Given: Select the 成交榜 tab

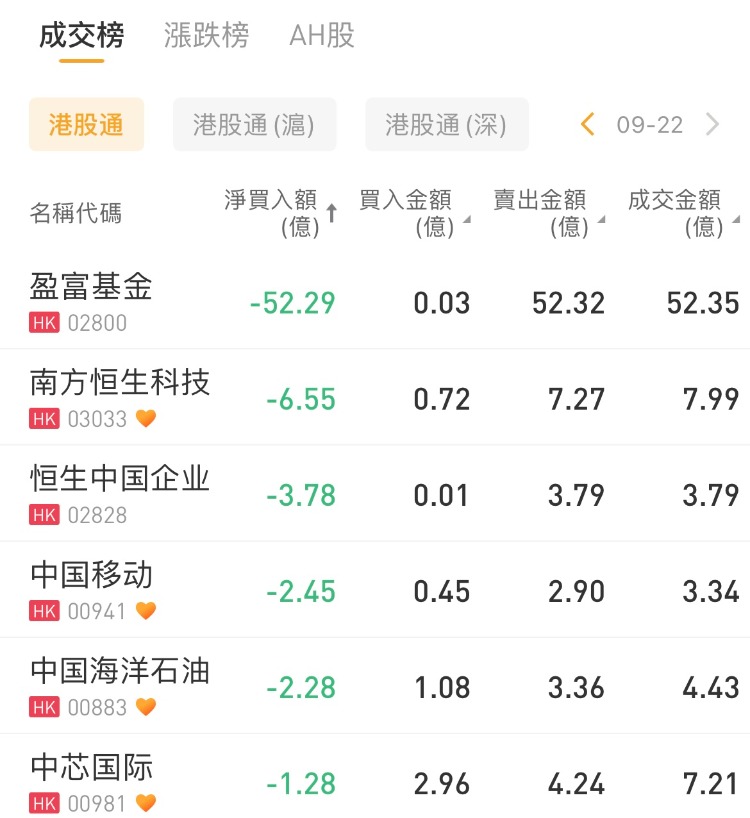Looking at the screenshot, I should coord(82,36).
